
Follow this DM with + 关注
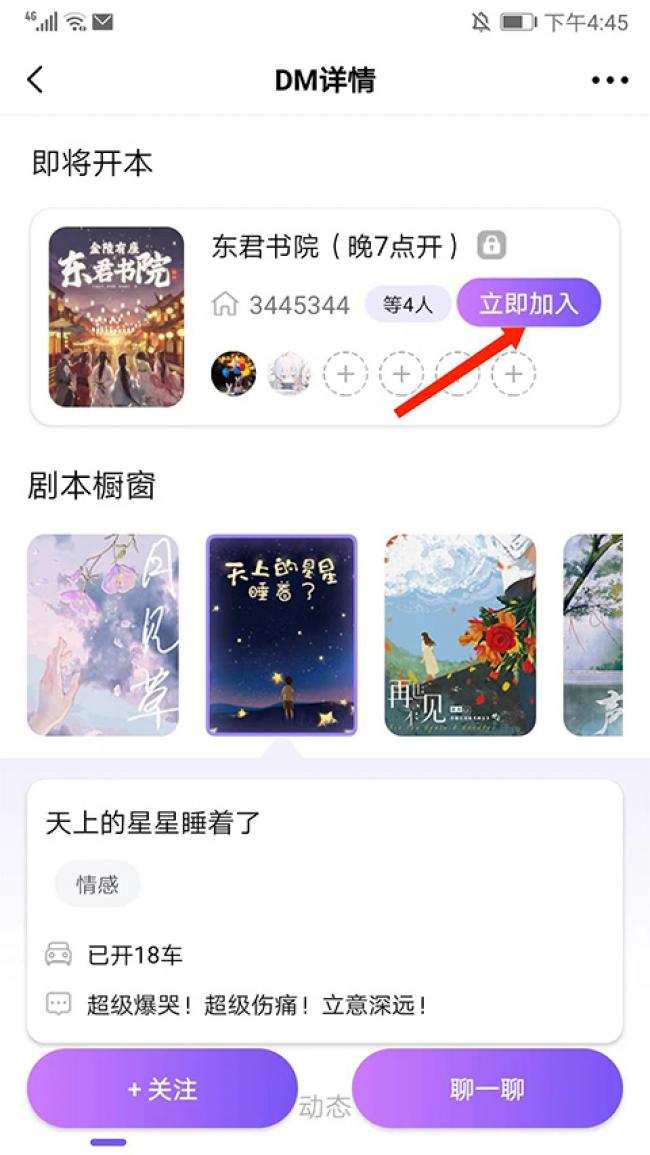pos(162,1089)
